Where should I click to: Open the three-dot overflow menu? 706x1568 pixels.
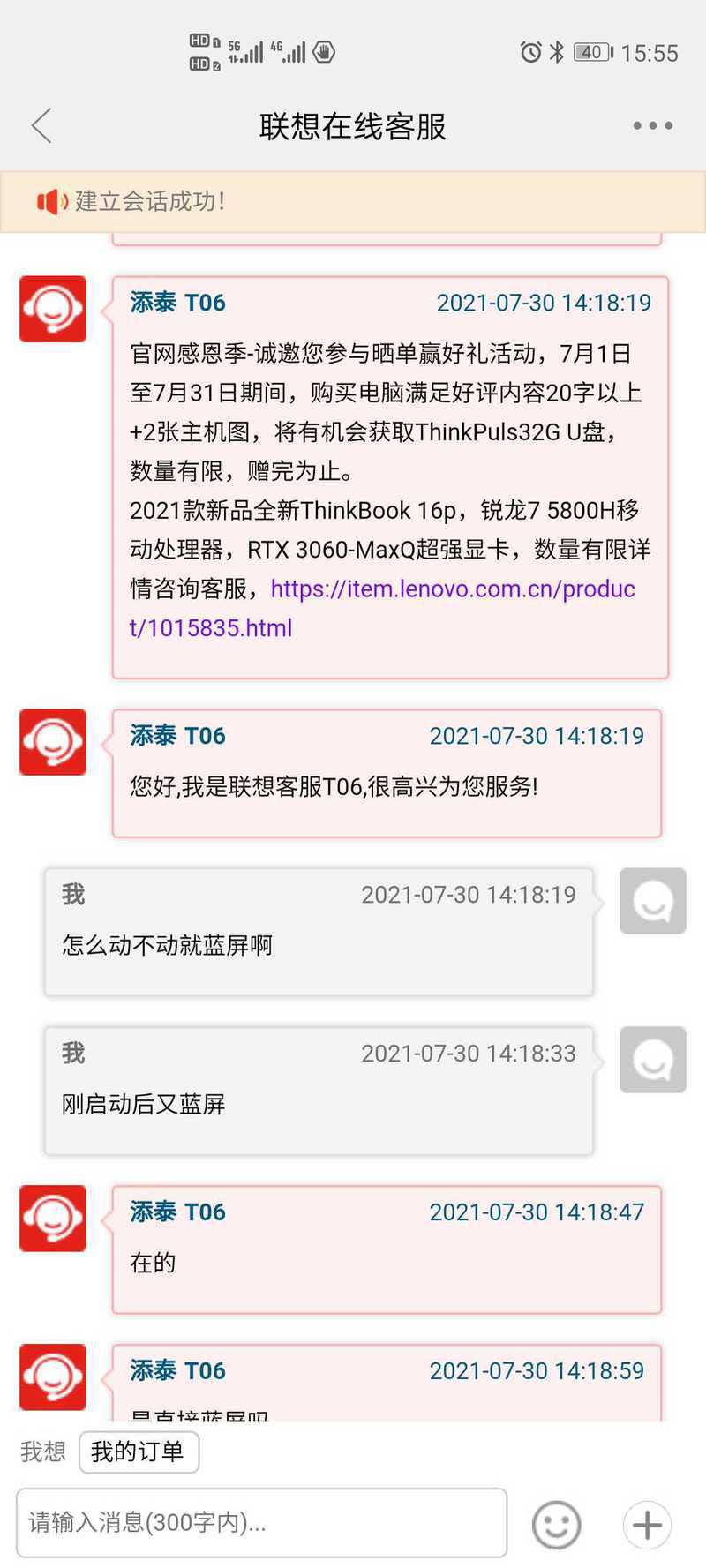[652, 125]
